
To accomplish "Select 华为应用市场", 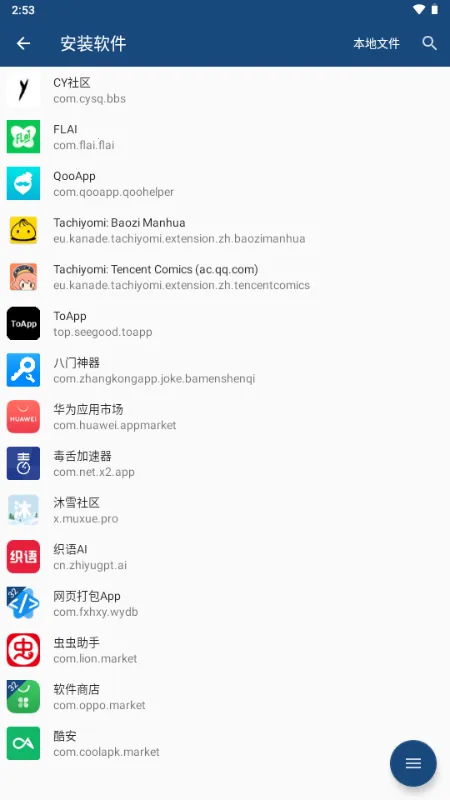I will [225, 417].
